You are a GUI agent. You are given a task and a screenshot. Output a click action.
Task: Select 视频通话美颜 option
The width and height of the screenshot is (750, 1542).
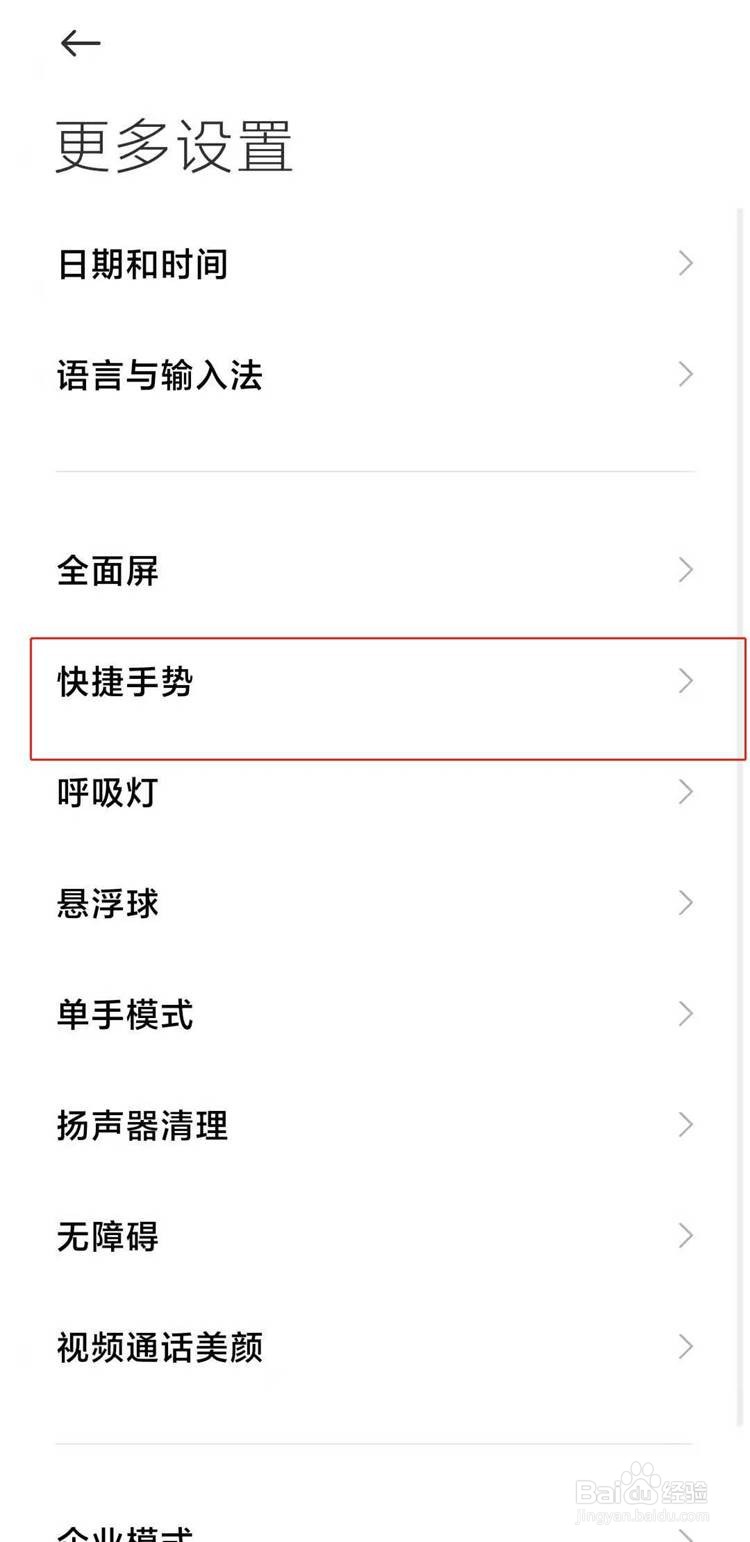tap(159, 1347)
